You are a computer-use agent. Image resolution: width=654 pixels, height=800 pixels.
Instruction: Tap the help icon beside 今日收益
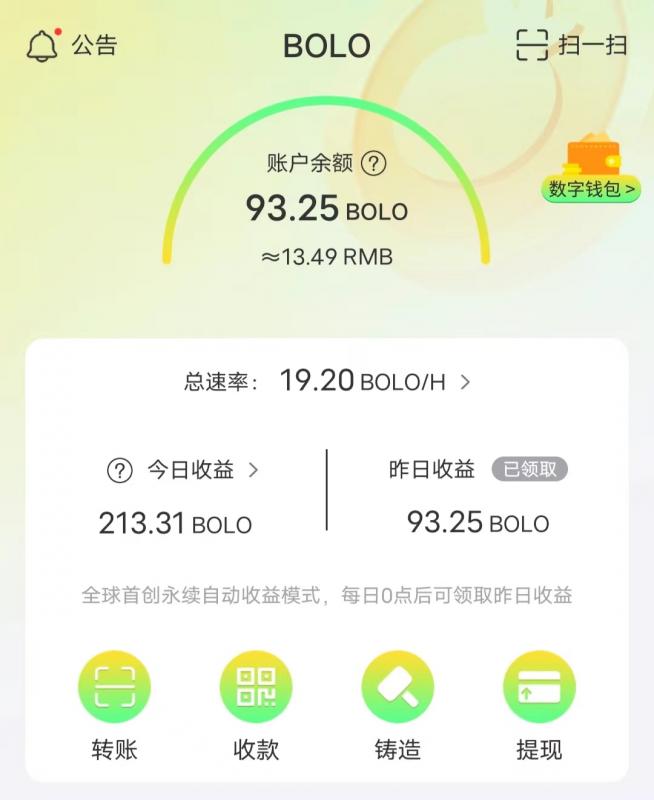(119, 470)
